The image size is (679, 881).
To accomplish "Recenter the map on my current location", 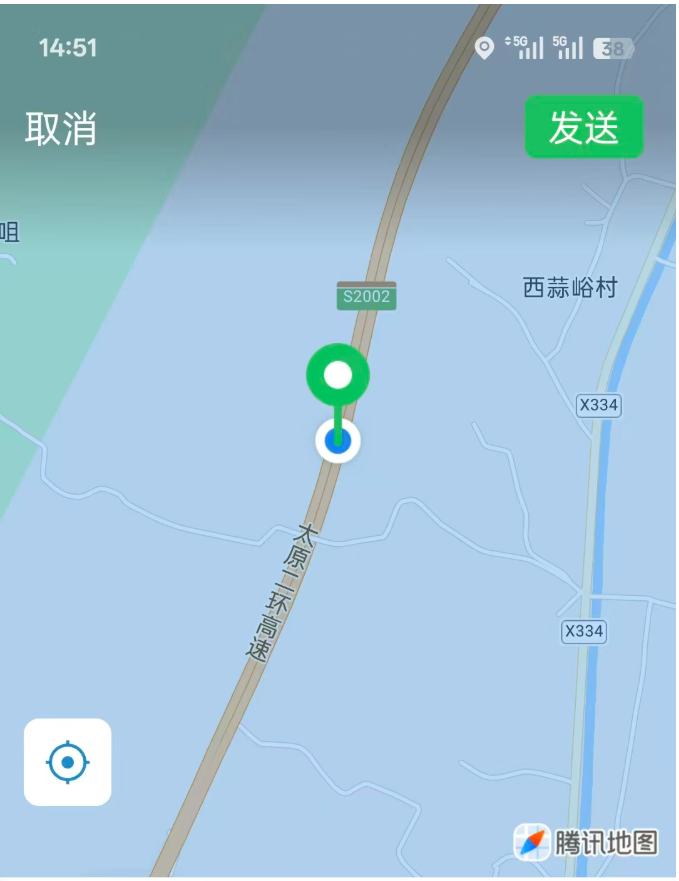I will click(x=68, y=762).
